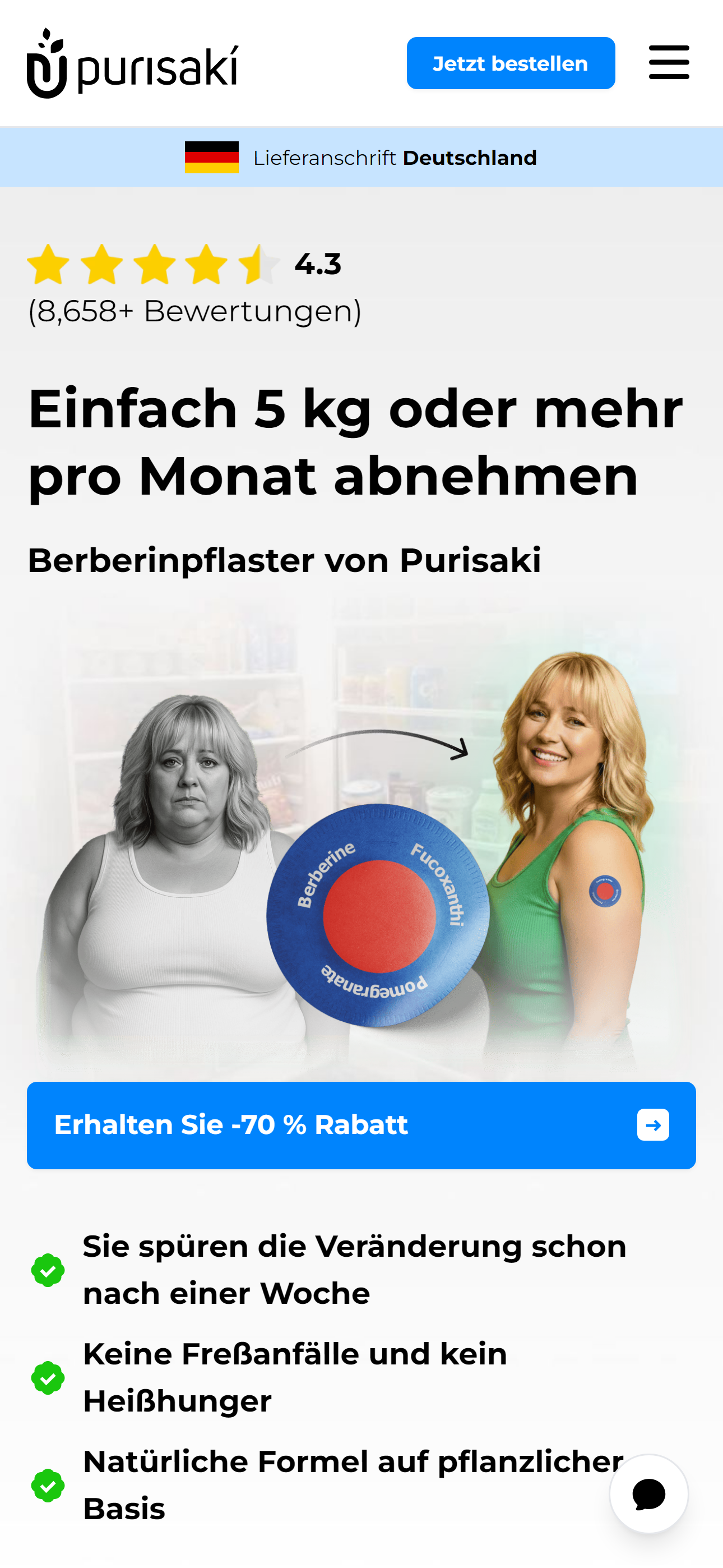Tap the Jetzt bestellen button
Screen dimensions: 723x1568
click(x=510, y=63)
